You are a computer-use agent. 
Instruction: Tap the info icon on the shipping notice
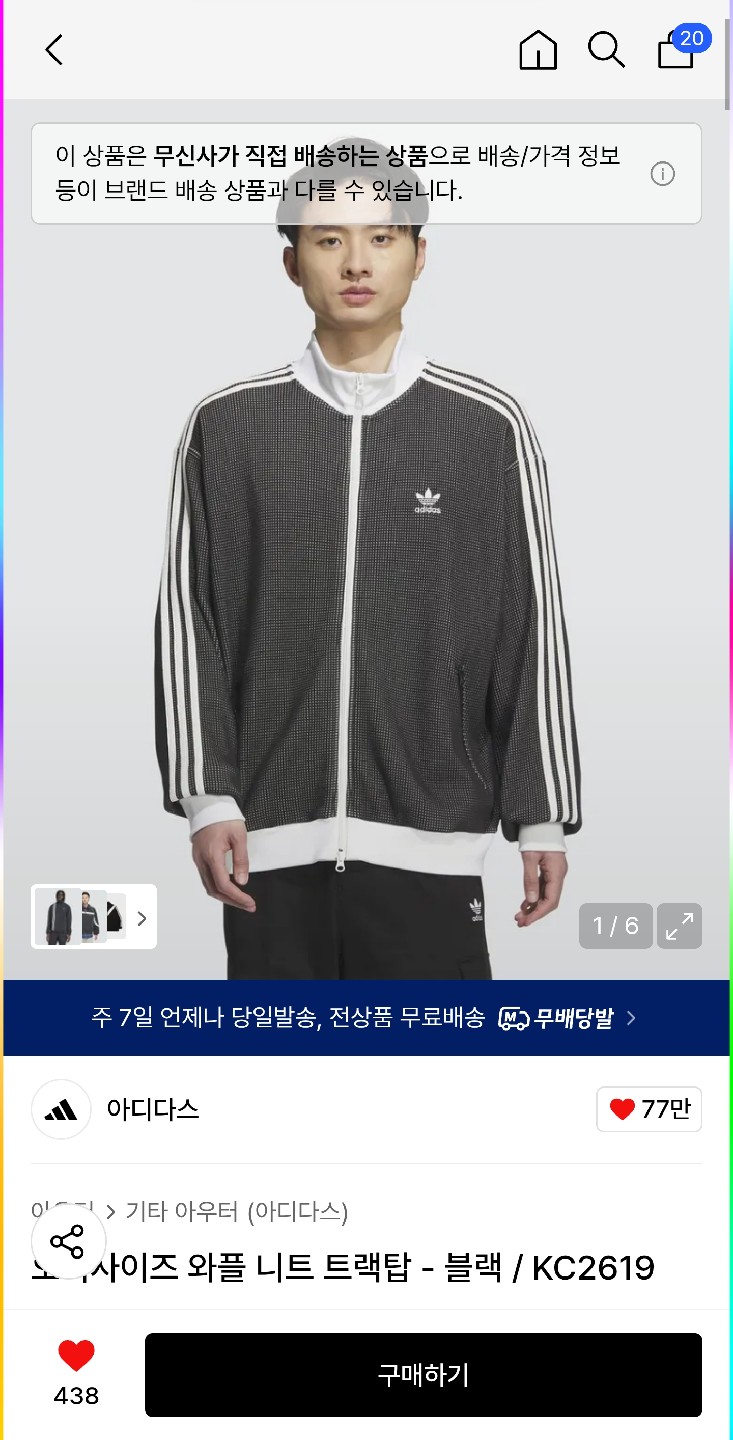tap(662, 174)
